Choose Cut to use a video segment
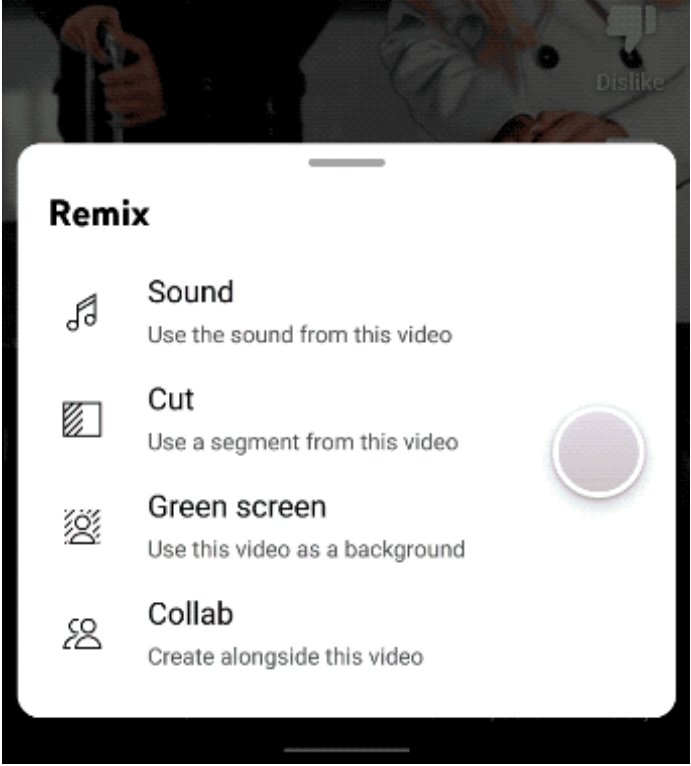The image size is (691, 766). 346,420
